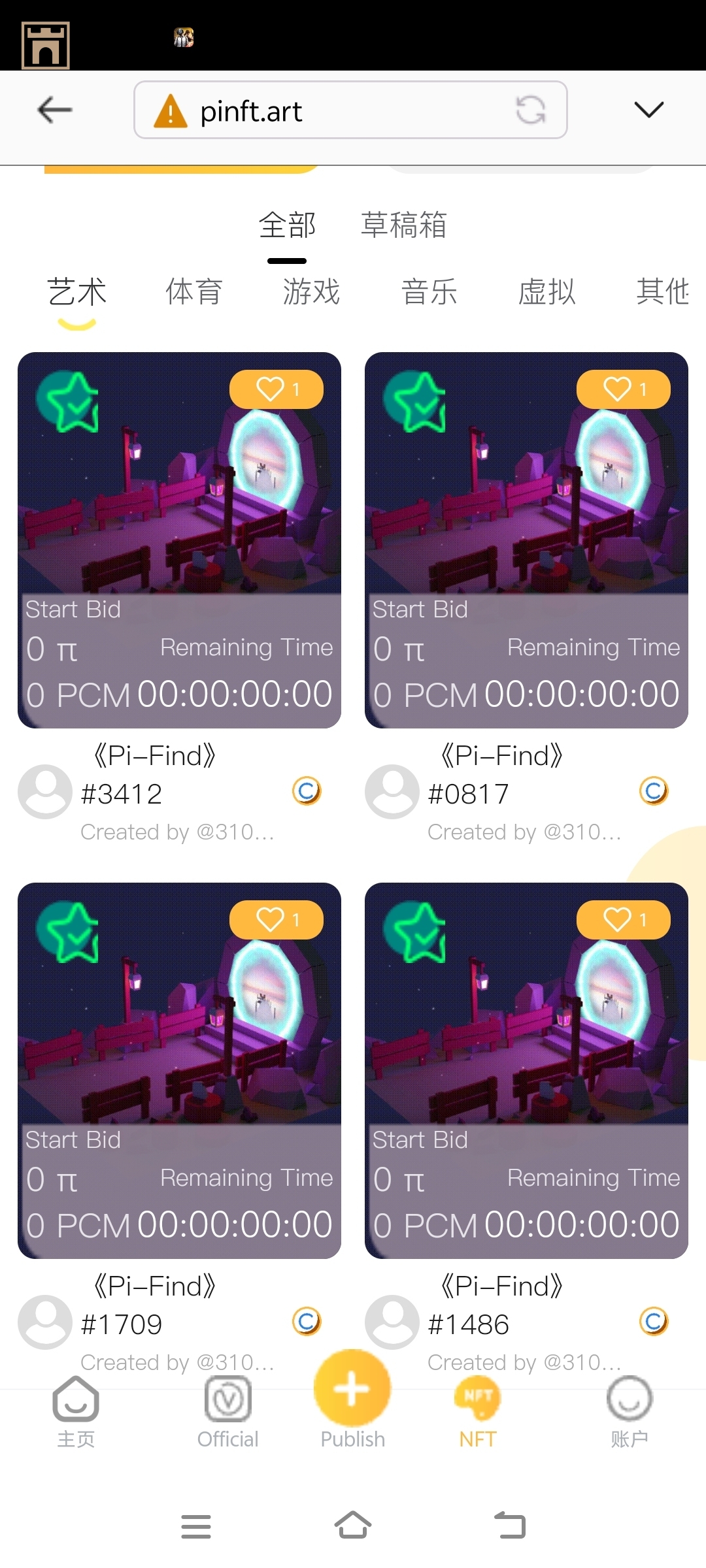Viewport: 706px width, 1568px height.
Task: Select the 全部 tab
Action: pos(287,225)
